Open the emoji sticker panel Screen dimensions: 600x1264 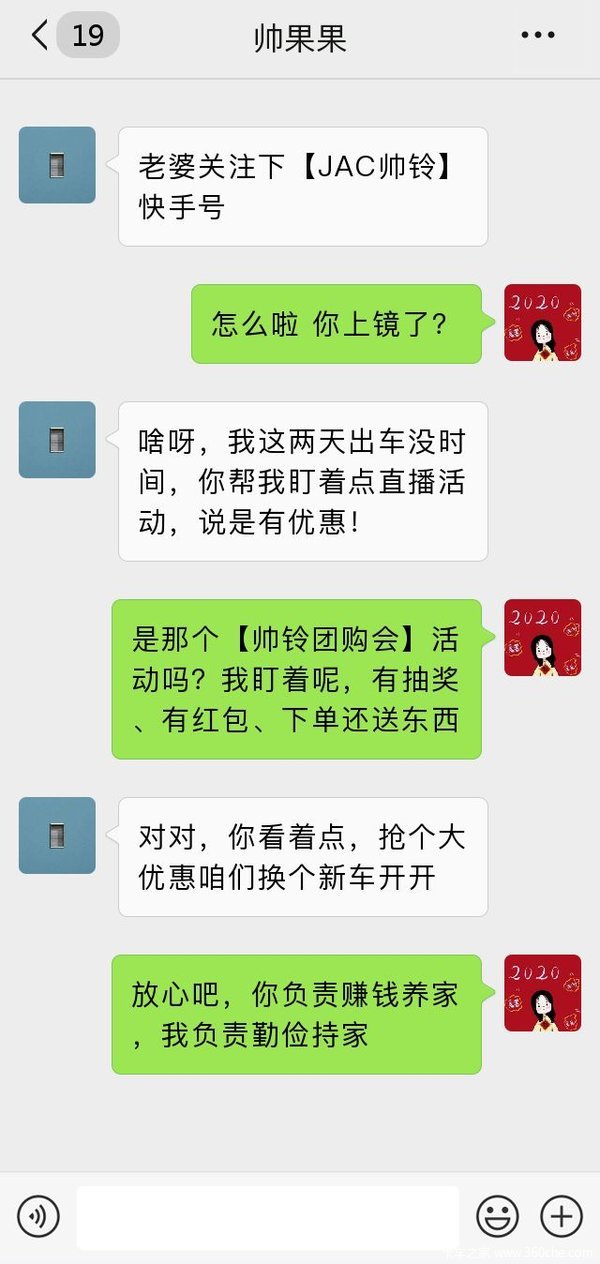pos(497,1217)
